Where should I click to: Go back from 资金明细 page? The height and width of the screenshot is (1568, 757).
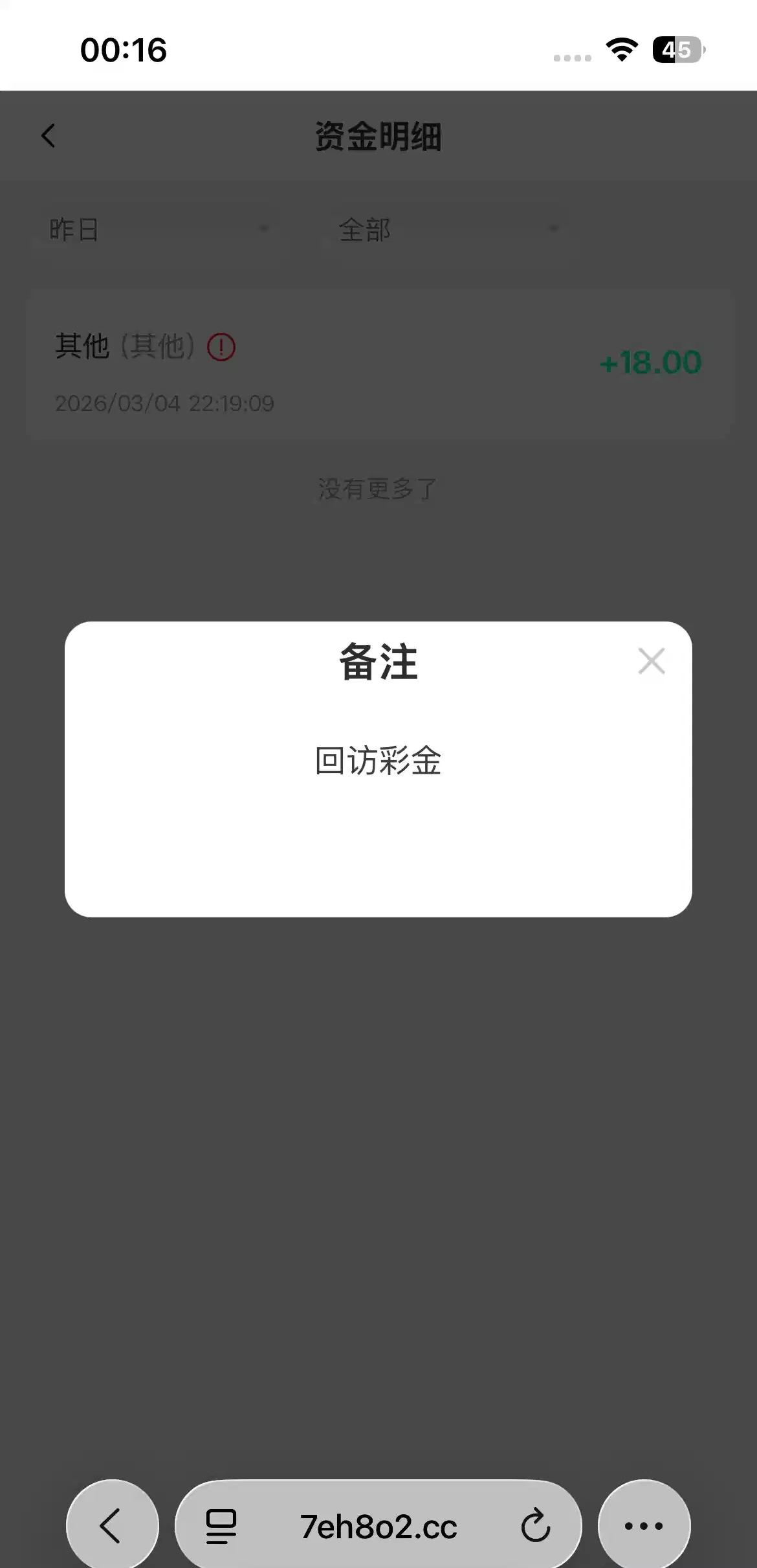click(49, 136)
